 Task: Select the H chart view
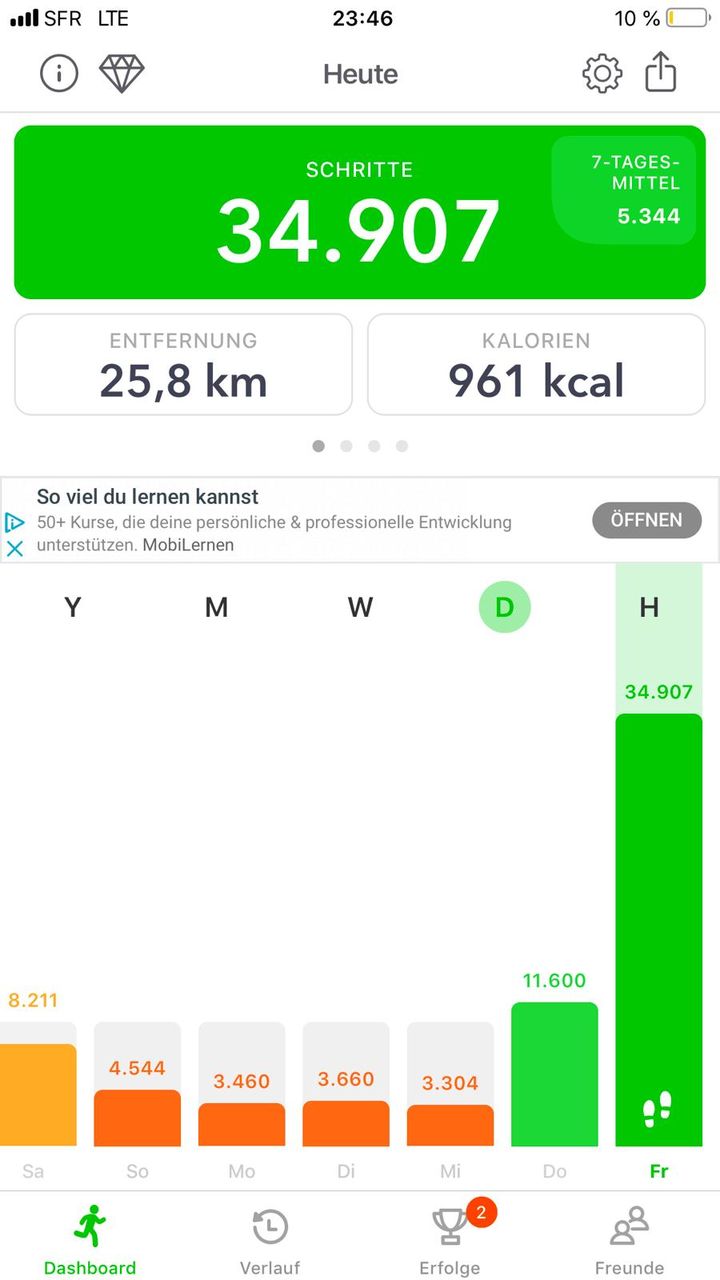[x=649, y=607]
